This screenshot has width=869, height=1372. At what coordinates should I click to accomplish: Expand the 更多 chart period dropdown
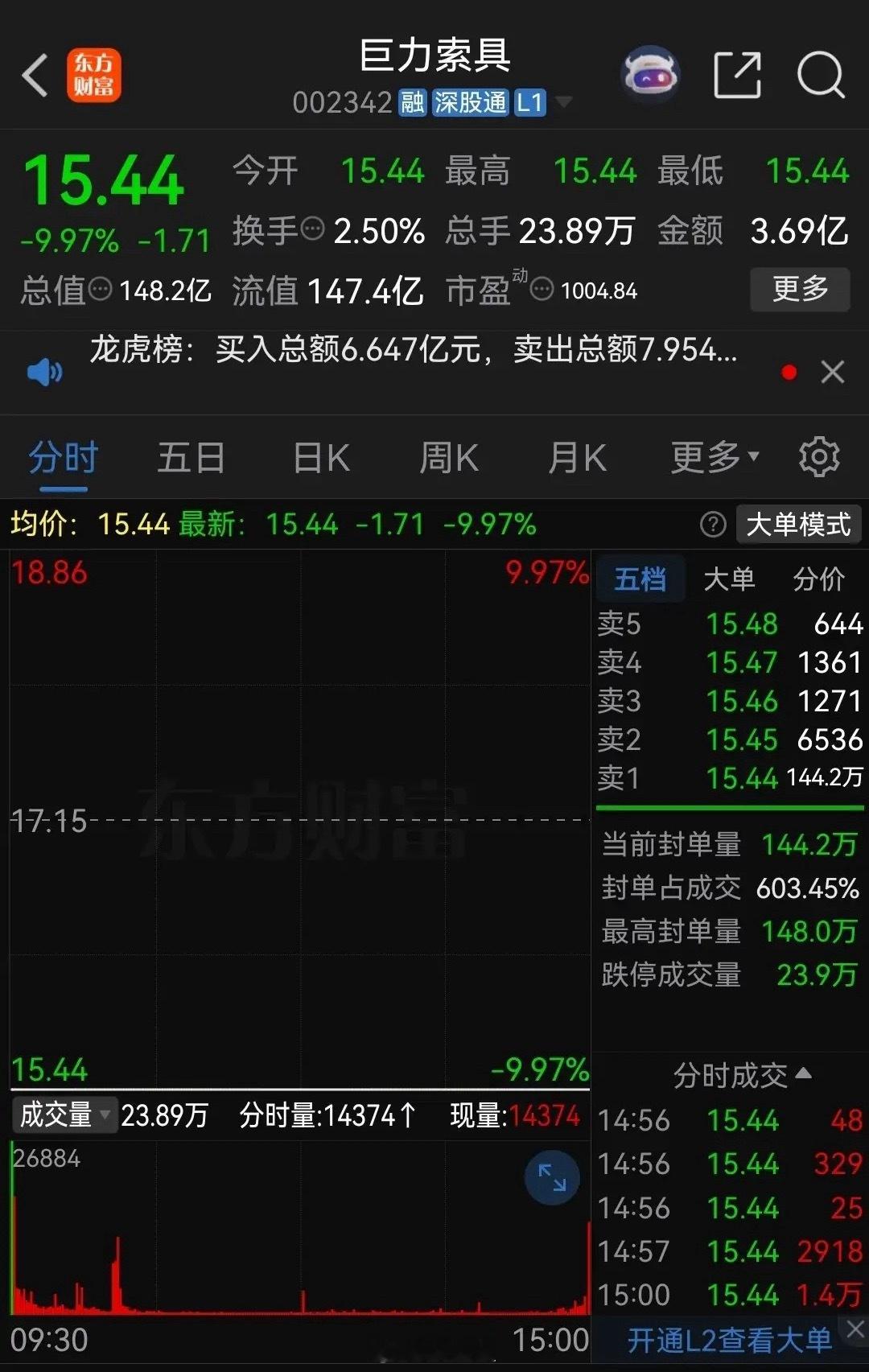pyautogui.click(x=711, y=456)
